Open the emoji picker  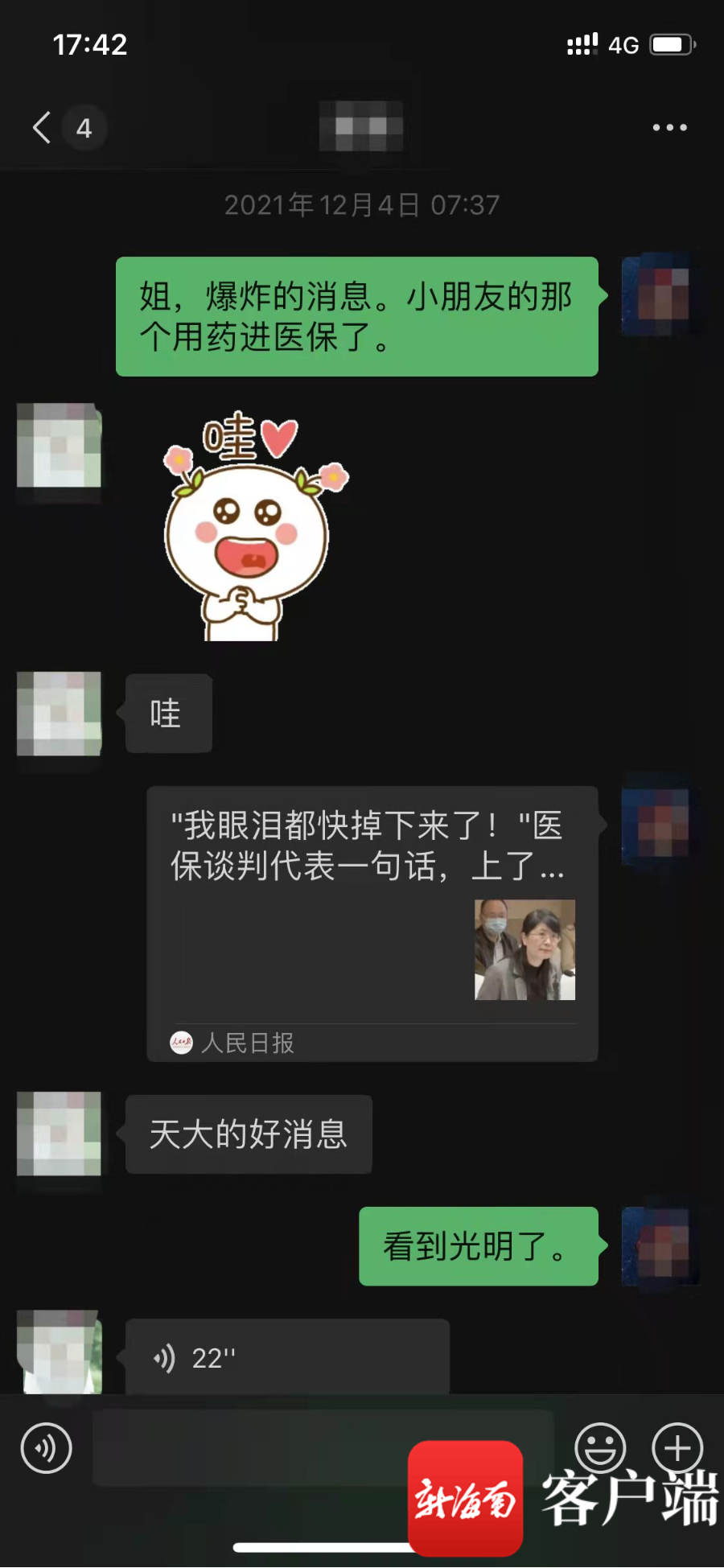(x=600, y=1447)
